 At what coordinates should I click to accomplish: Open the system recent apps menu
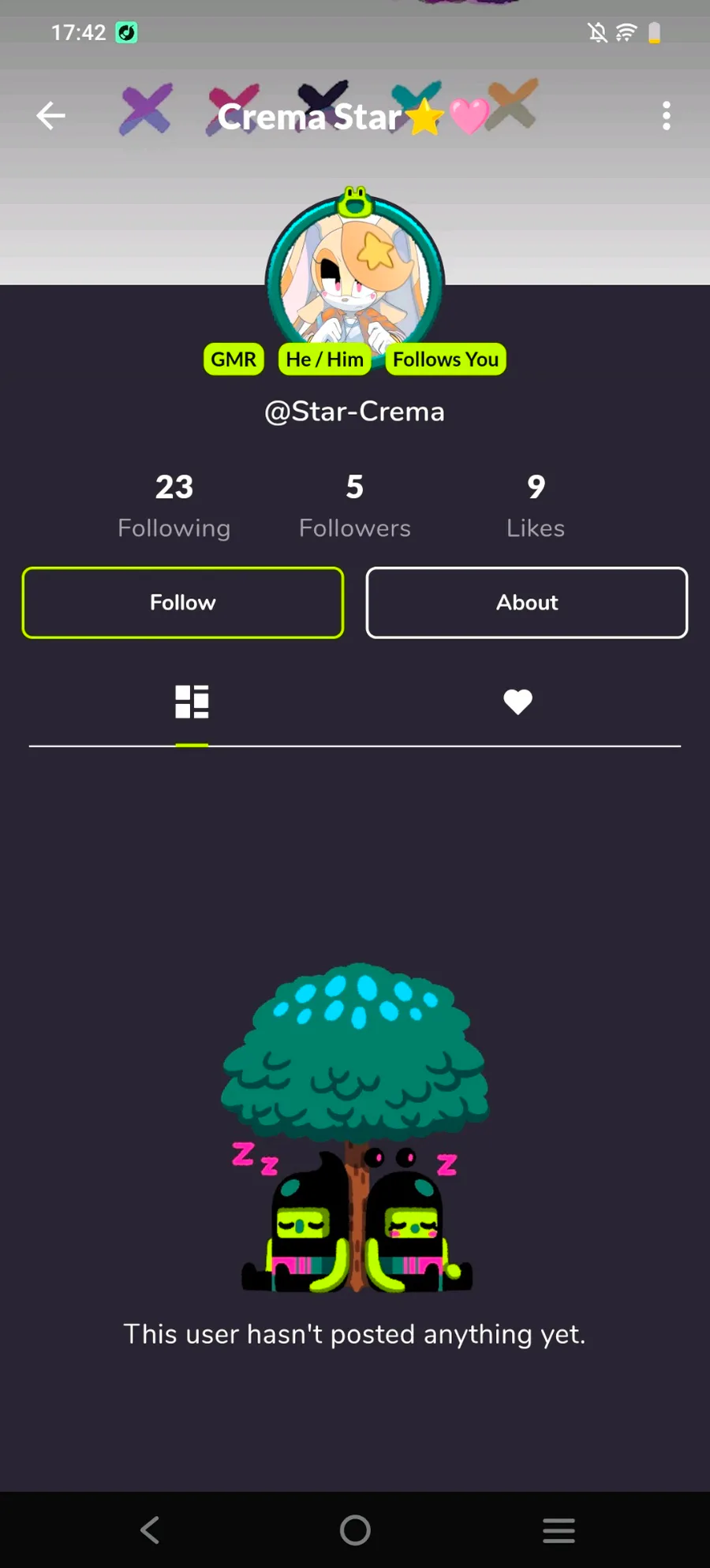(559, 1530)
